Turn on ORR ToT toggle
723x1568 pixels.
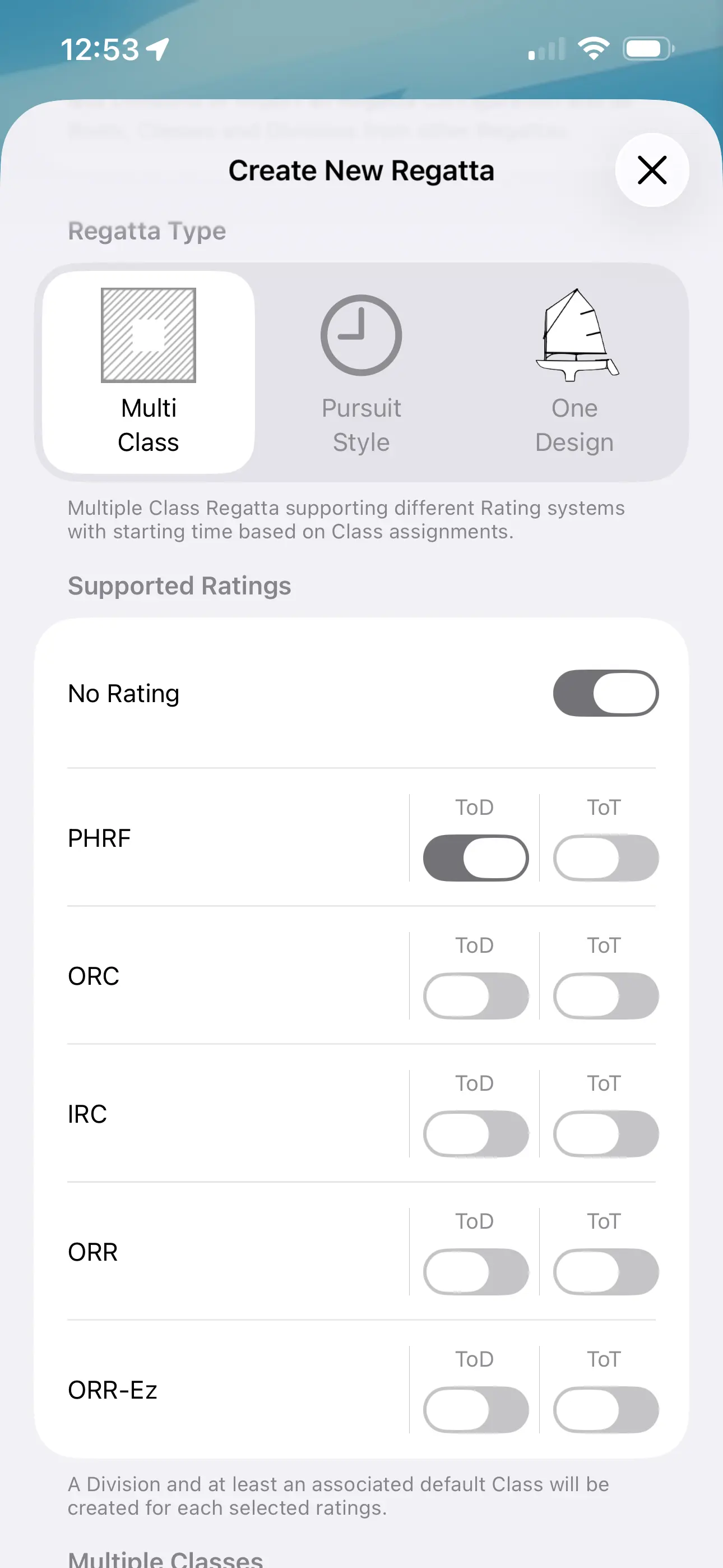pyautogui.click(x=605, y=1272)
